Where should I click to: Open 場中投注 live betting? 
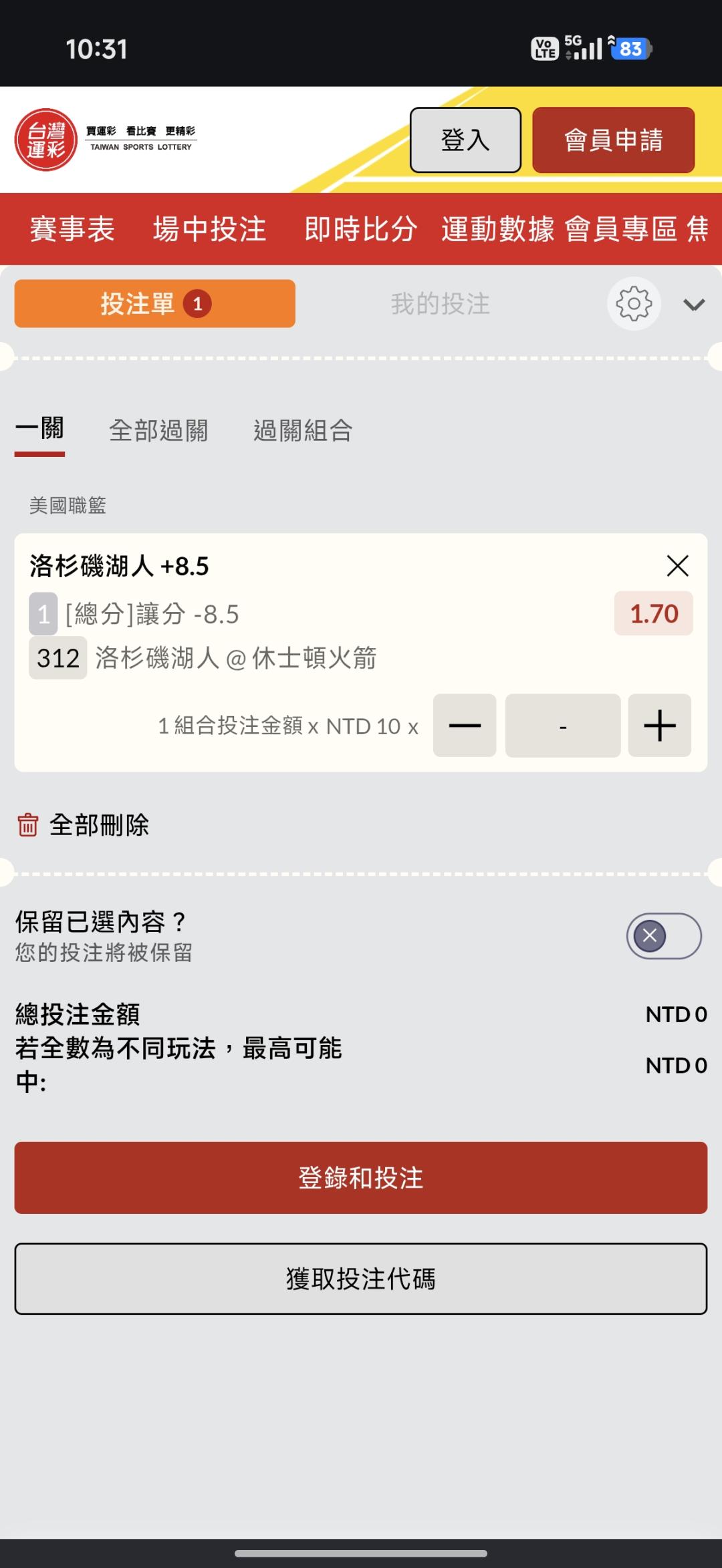tap(209, 229)
